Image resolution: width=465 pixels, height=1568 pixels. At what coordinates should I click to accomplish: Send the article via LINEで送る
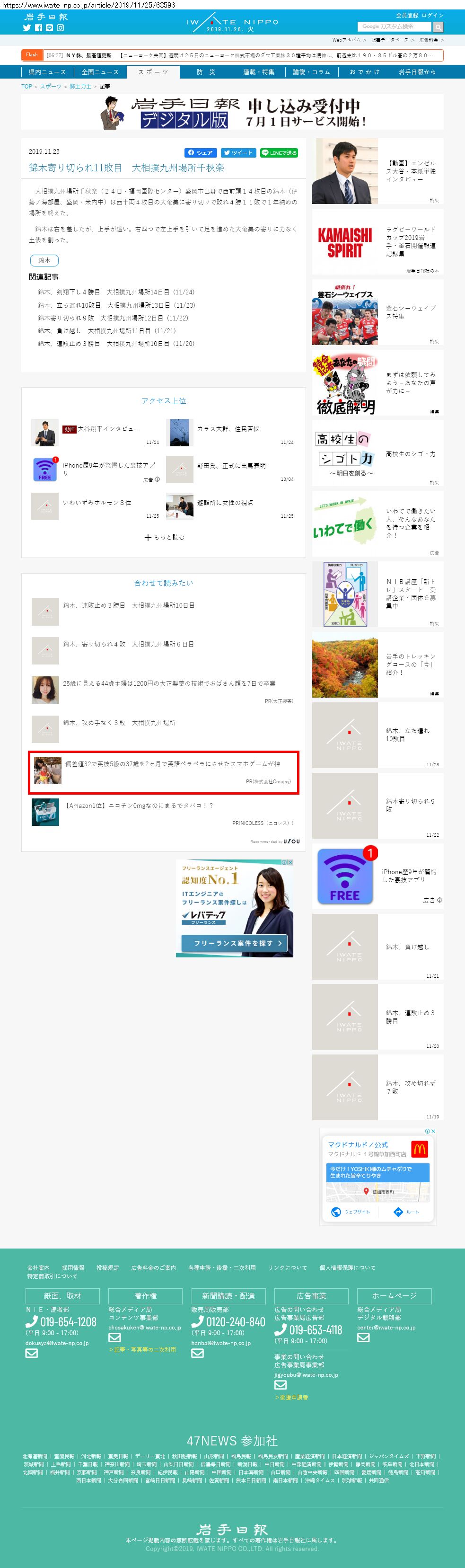click(x=279, y=153)
